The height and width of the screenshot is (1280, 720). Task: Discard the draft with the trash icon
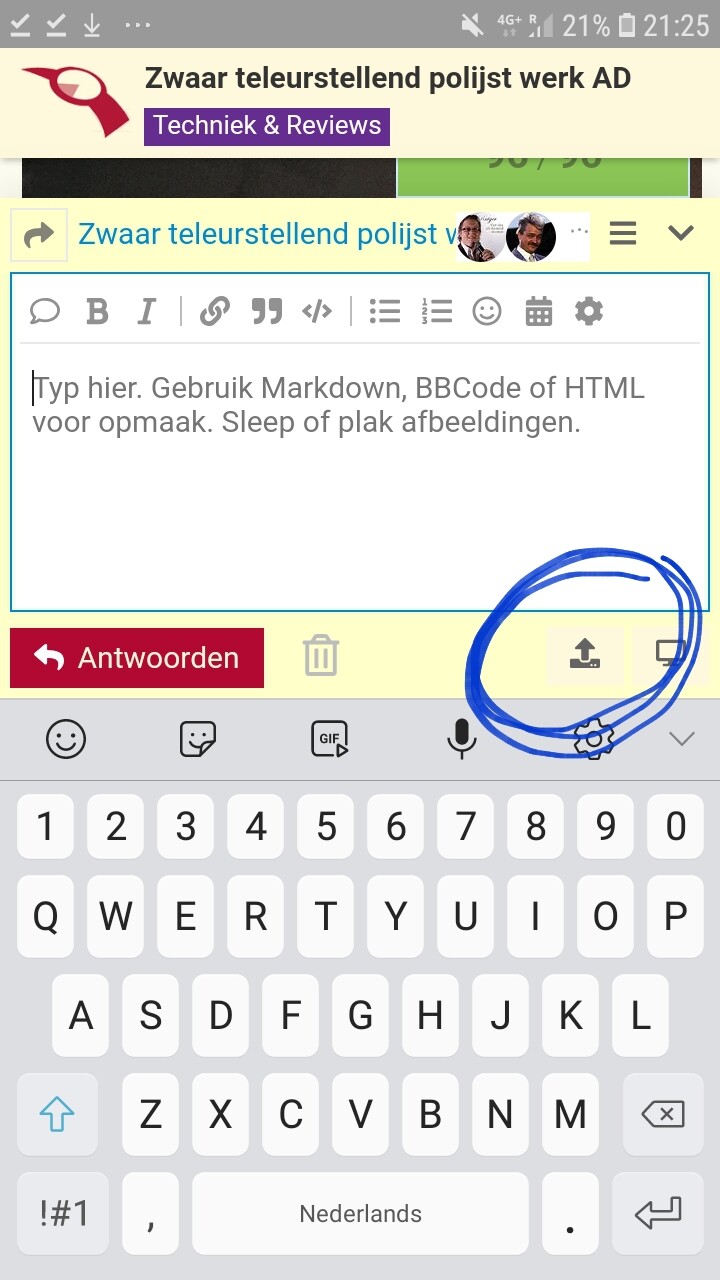[x=321, y=657]
